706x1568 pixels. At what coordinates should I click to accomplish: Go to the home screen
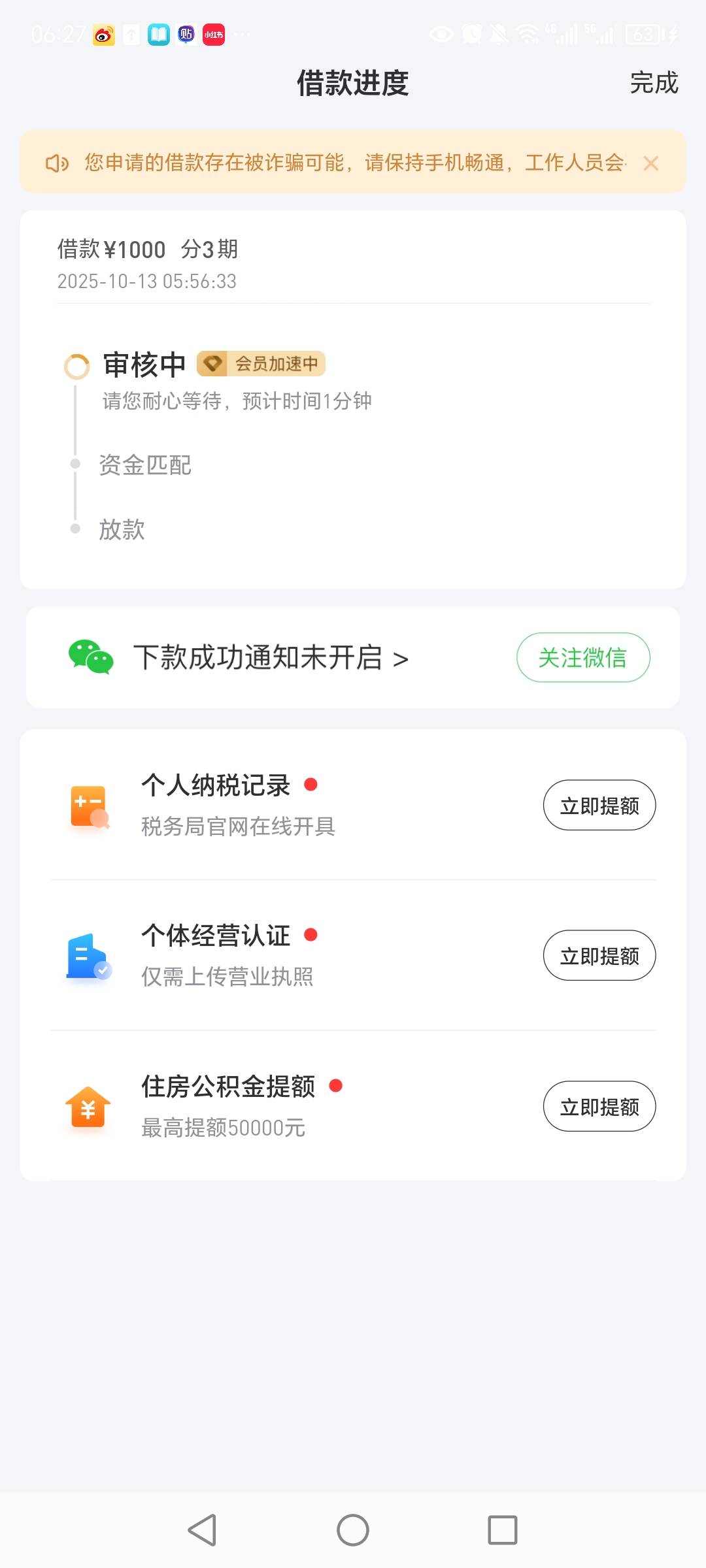353,1530
